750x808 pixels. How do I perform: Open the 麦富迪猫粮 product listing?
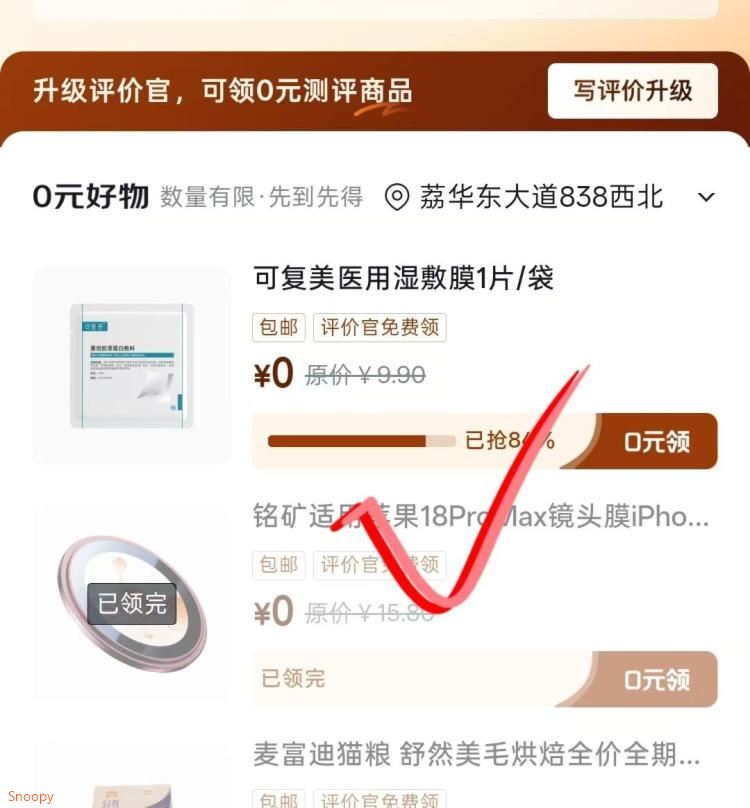pos(476,754)
